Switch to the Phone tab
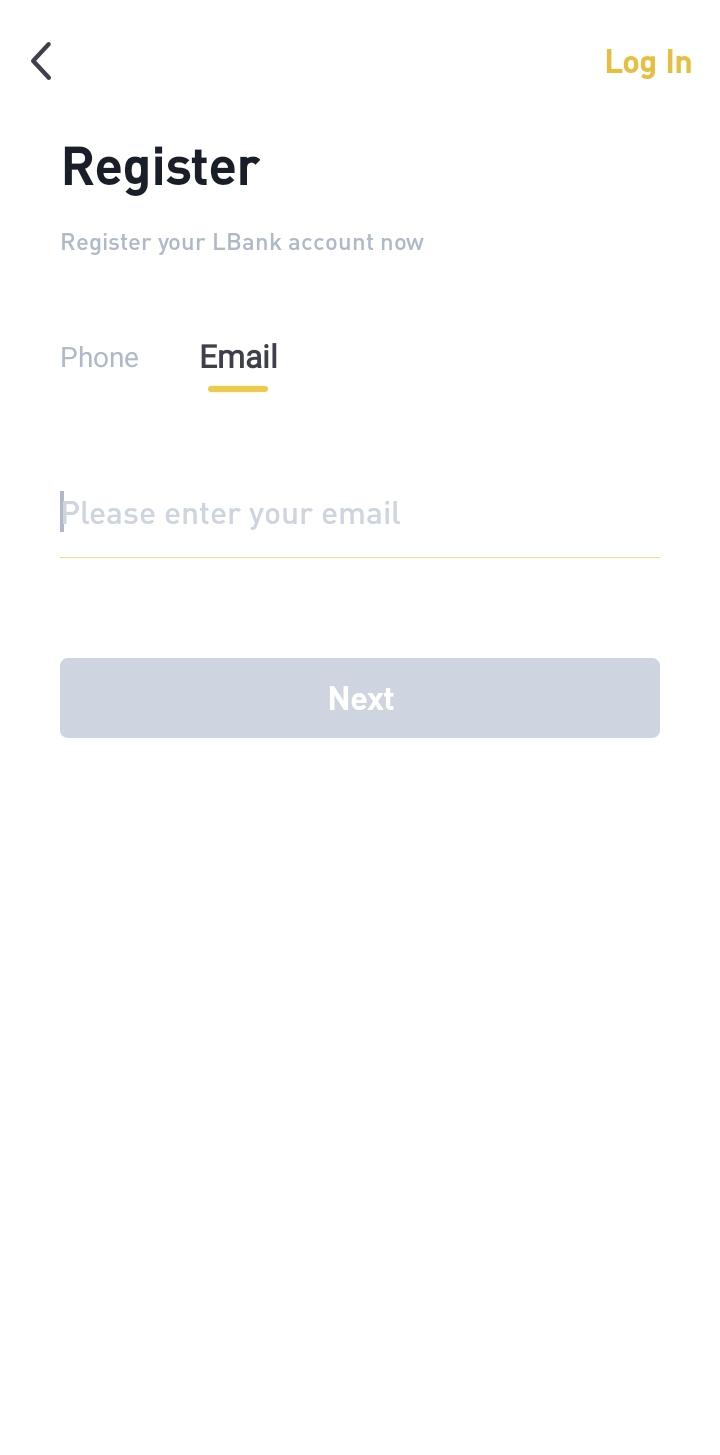Viewport: 720px width, 1455px height. pyautogui.click(x=99, y=357)
